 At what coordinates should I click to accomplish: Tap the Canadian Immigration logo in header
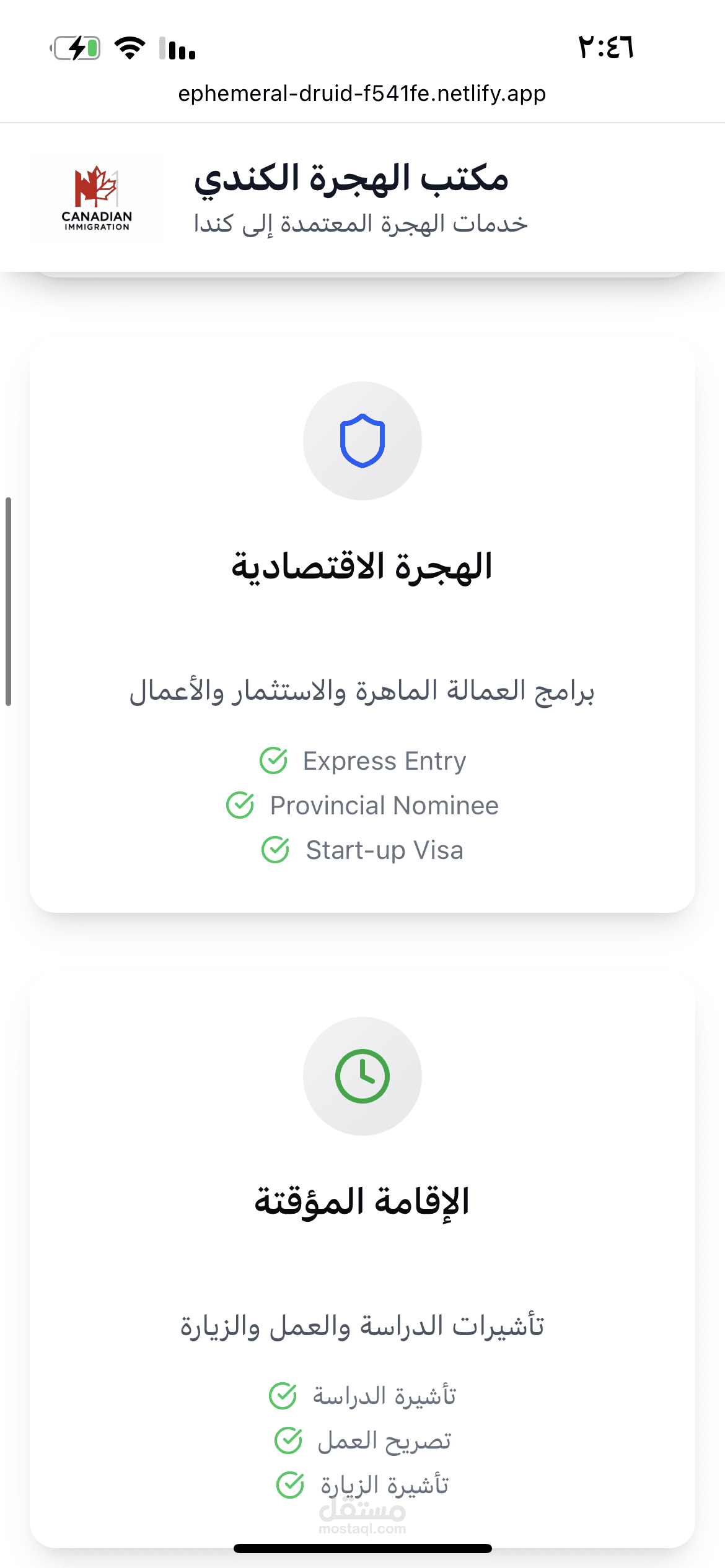tap(97, 198)
